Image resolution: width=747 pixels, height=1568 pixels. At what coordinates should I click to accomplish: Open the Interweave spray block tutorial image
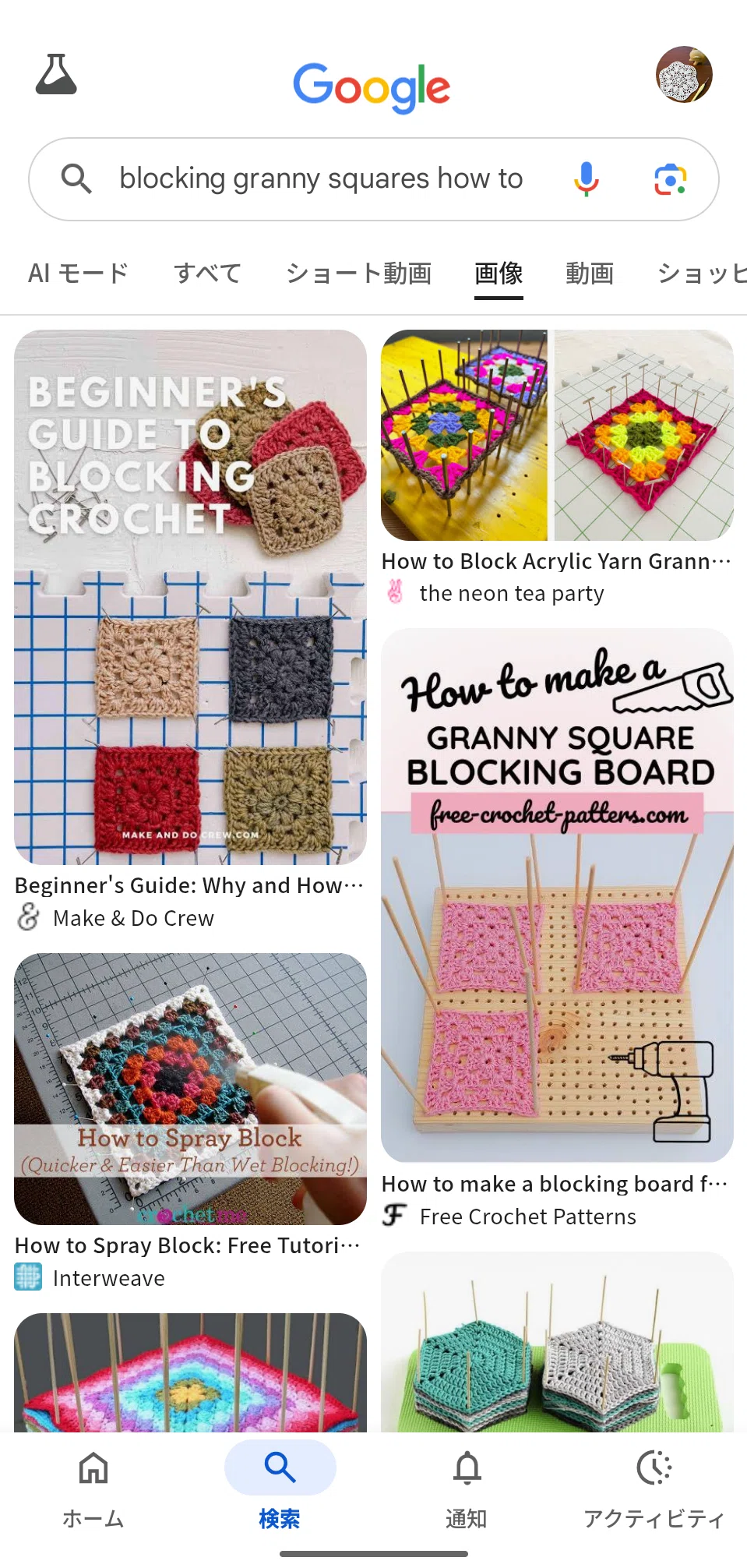[x=190, y=1089]
